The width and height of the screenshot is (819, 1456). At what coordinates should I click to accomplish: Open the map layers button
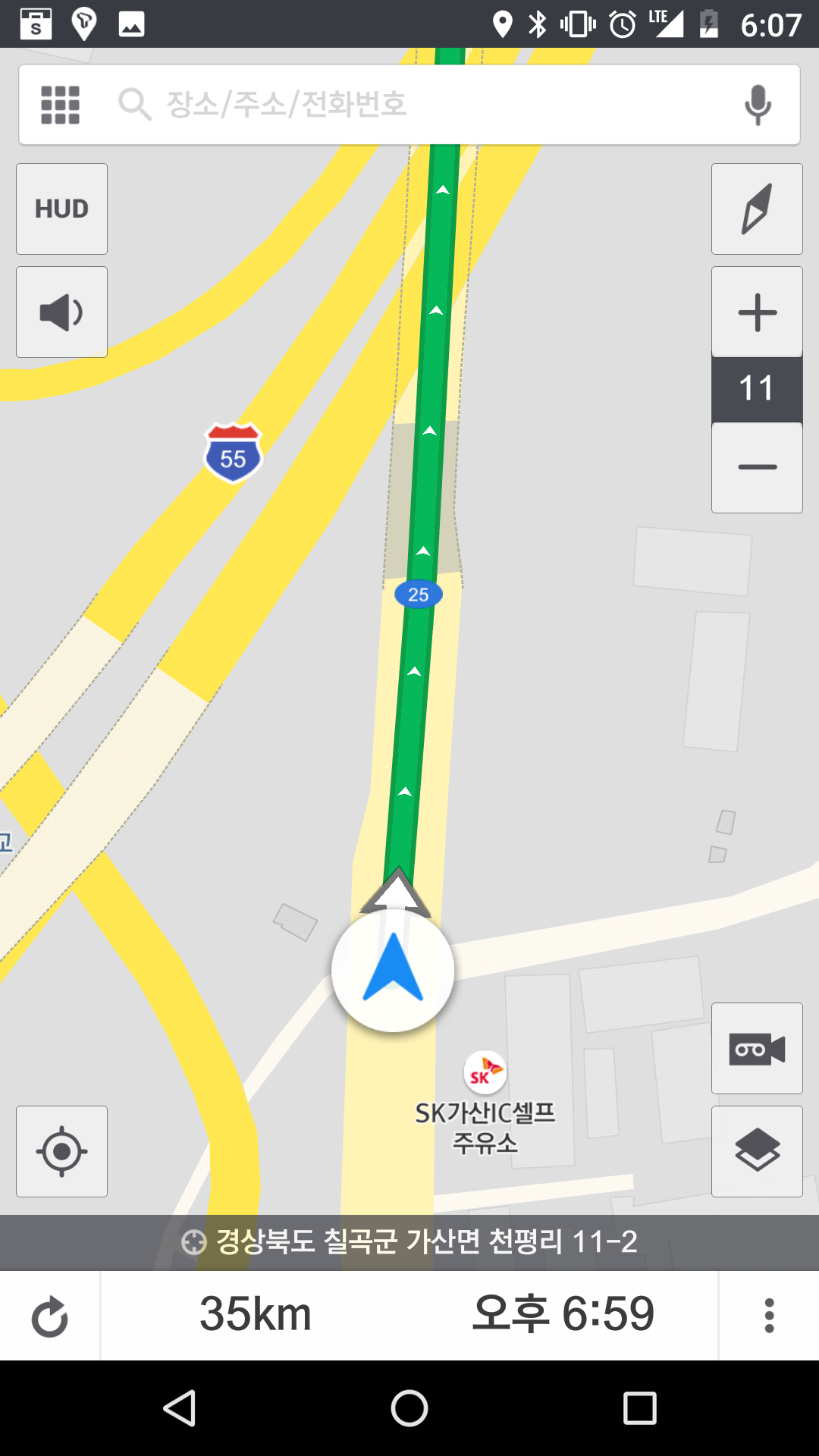(x=757, y=1151)
